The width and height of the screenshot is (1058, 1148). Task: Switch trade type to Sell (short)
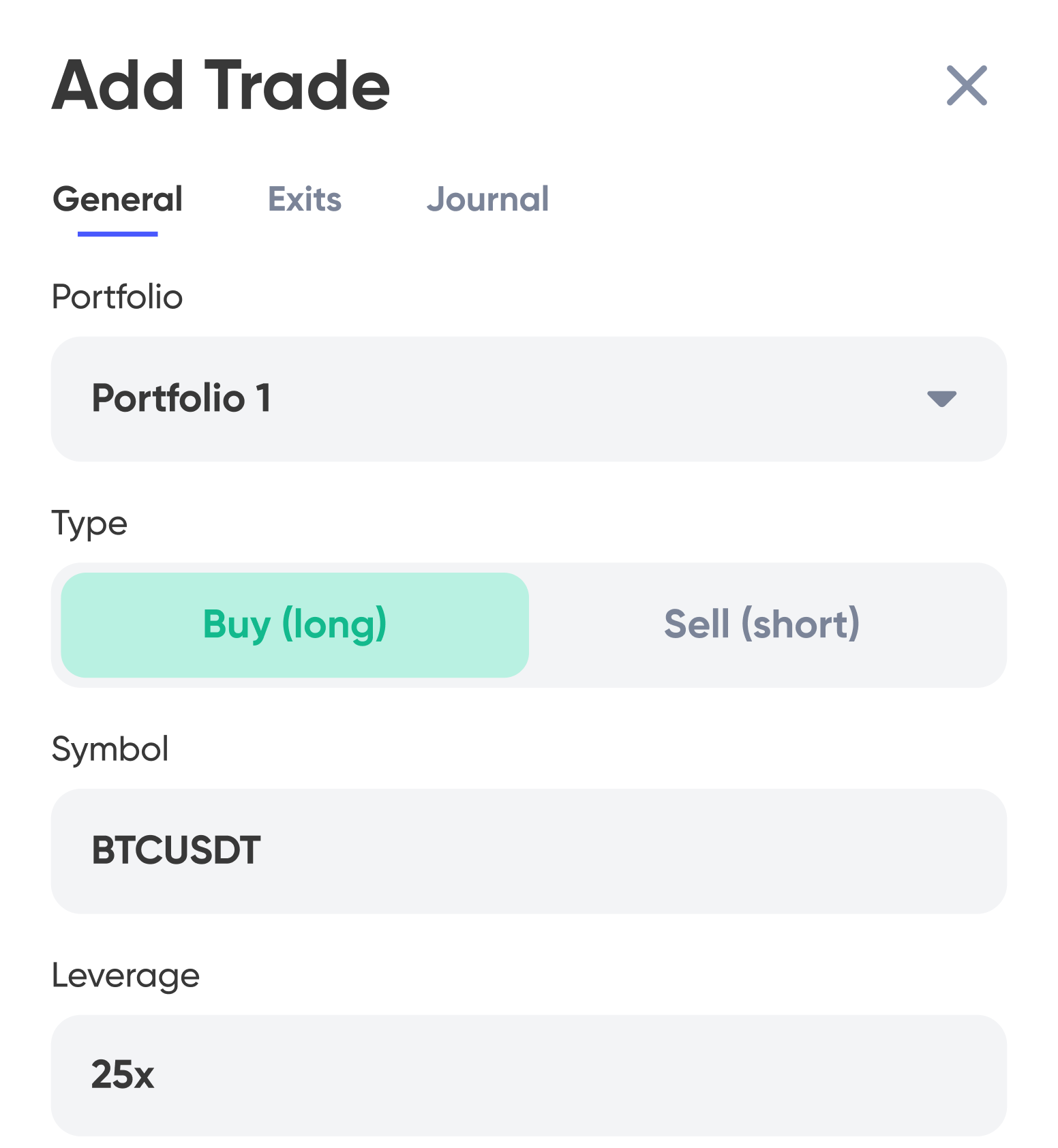point(763,624)
